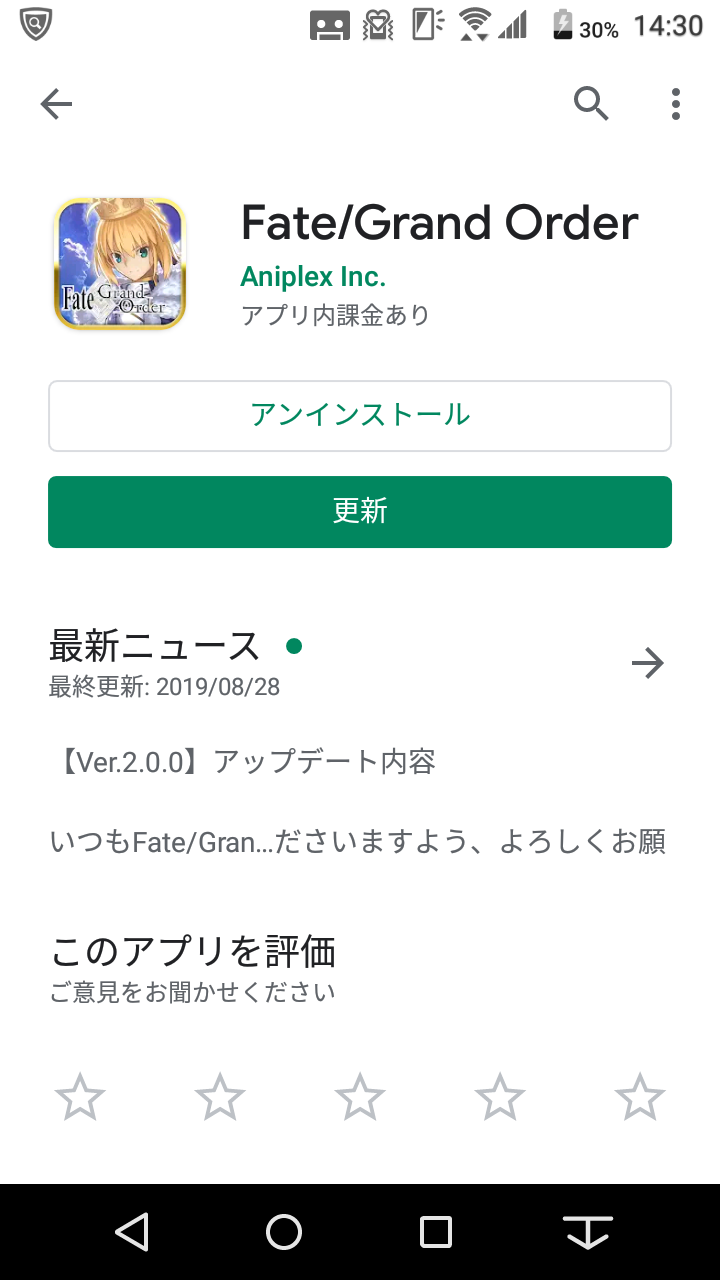
Task: Rate the app one star
Action: pyautogui.click(x=80, y=1097)
